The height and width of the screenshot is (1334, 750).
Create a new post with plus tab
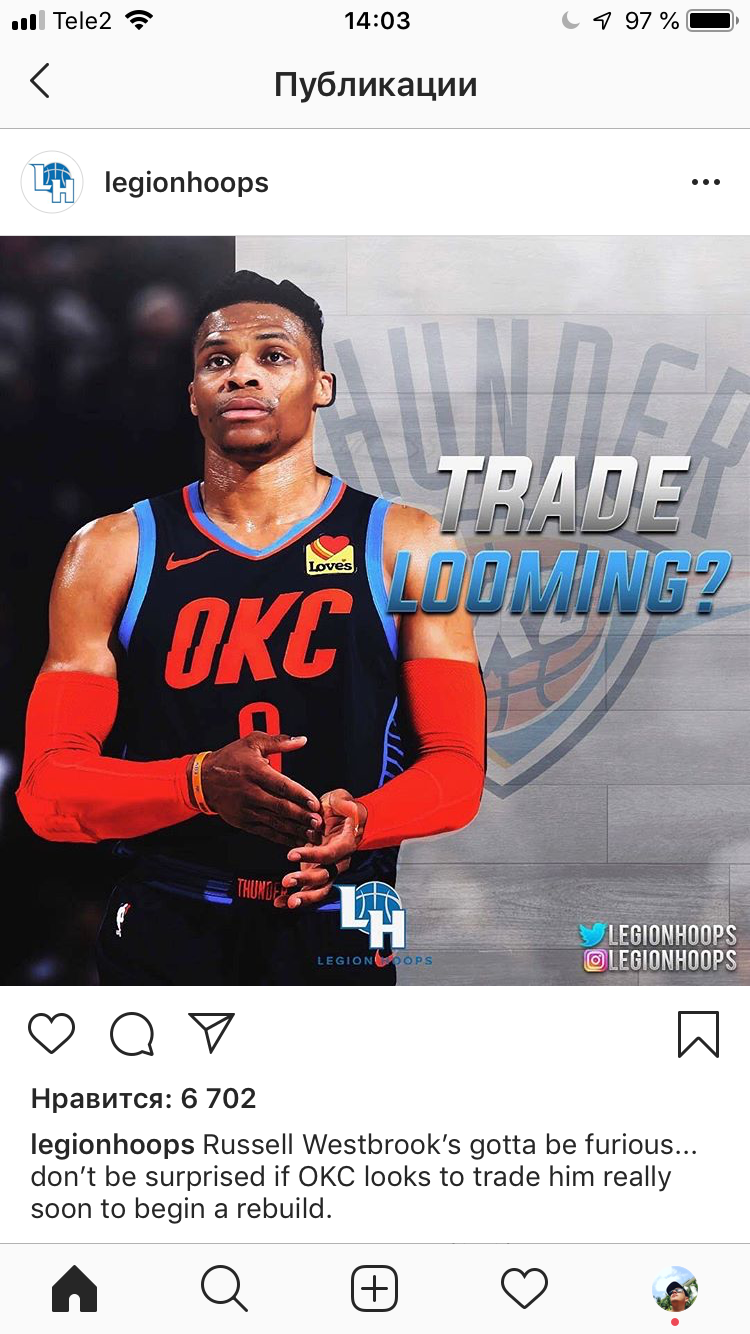(375, 1288)
